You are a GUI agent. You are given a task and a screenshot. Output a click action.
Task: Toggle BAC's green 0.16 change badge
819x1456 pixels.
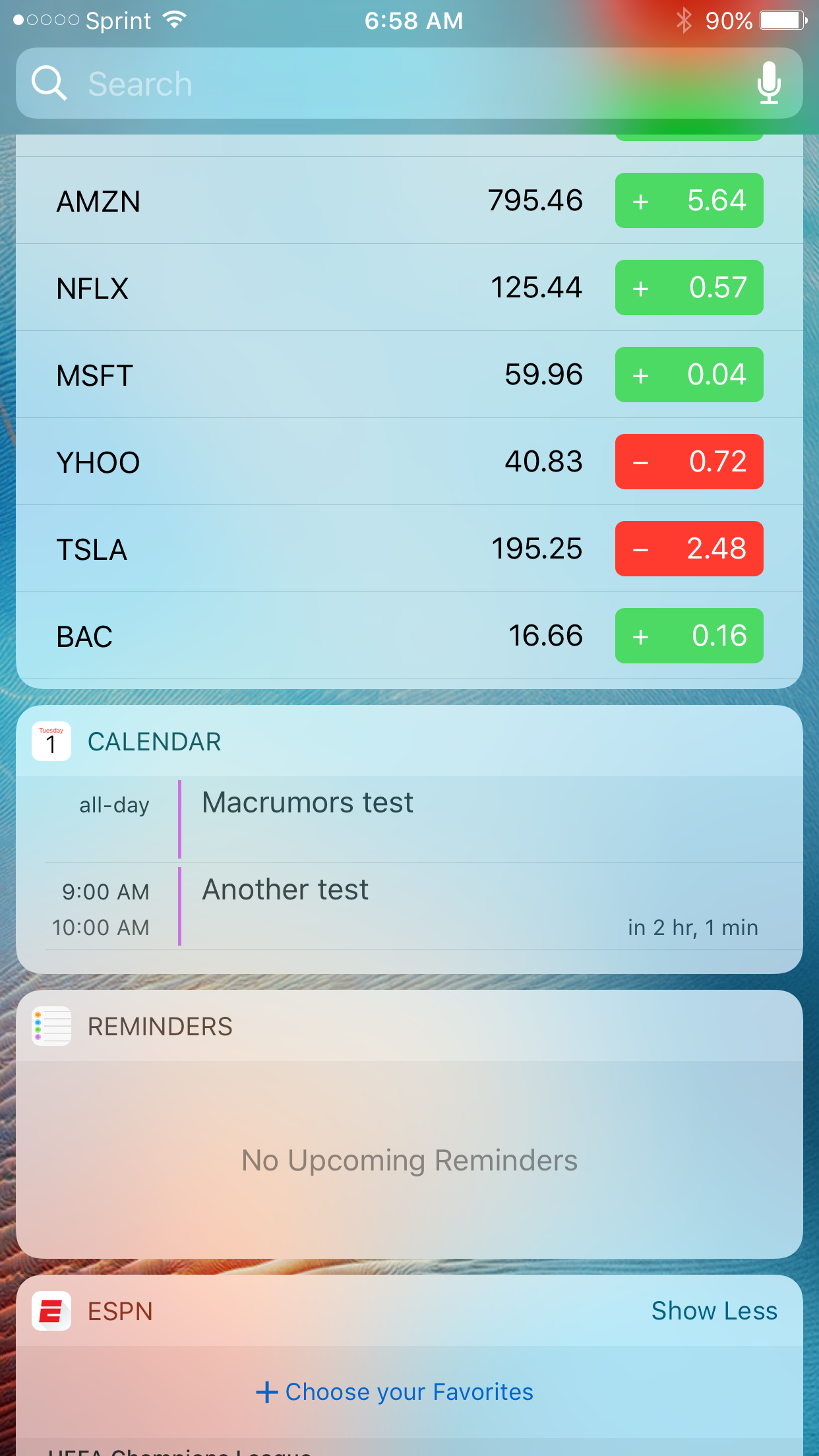click(689, 636)
